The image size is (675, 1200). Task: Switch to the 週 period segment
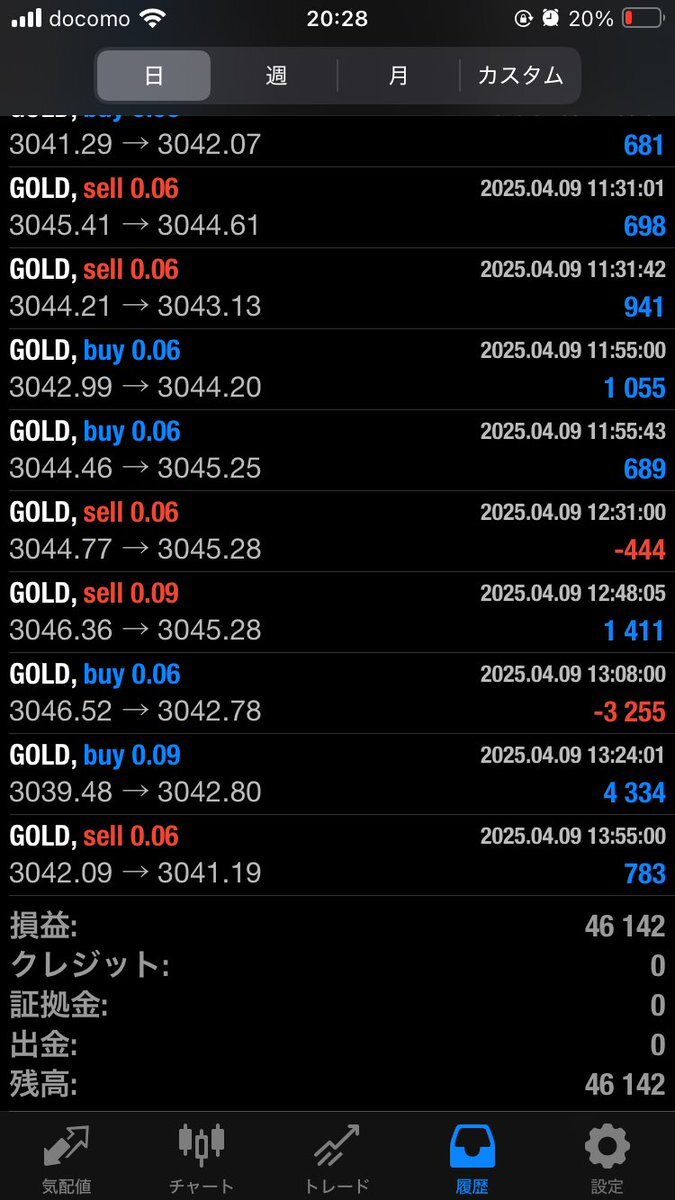click(276, 75)
